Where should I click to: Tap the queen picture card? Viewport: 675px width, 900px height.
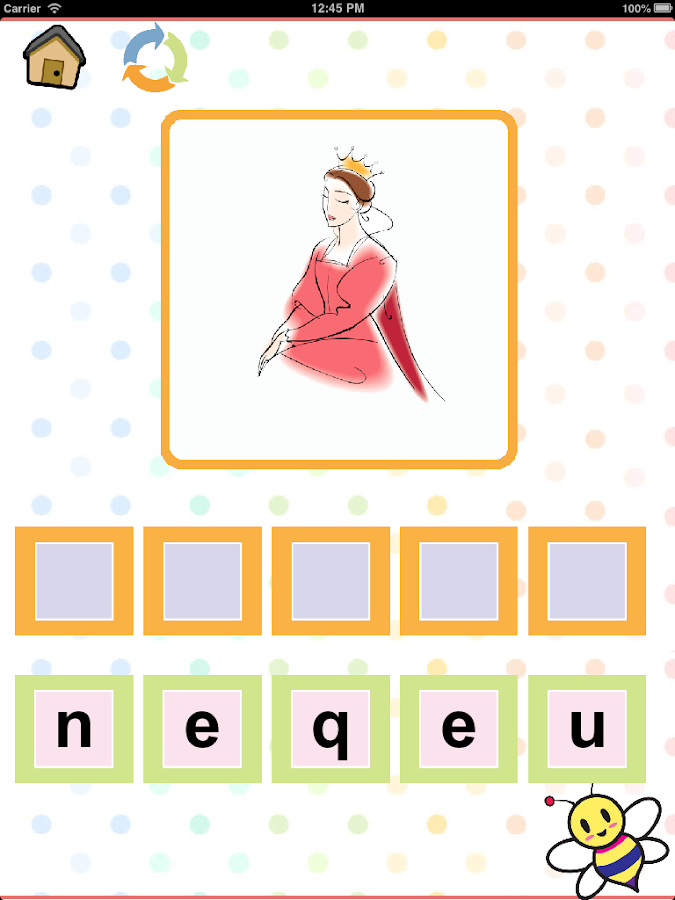(338, 289)
